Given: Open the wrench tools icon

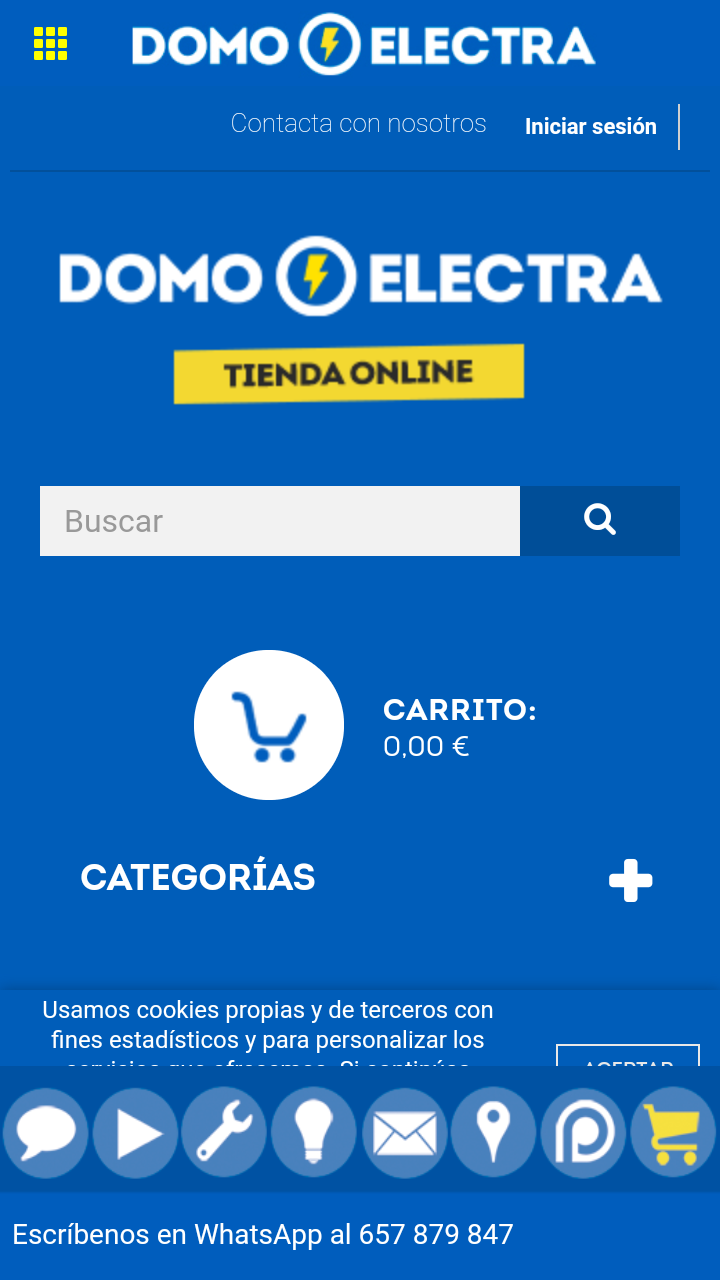Looking at the screenshot, I should (x=224, y=1133).
